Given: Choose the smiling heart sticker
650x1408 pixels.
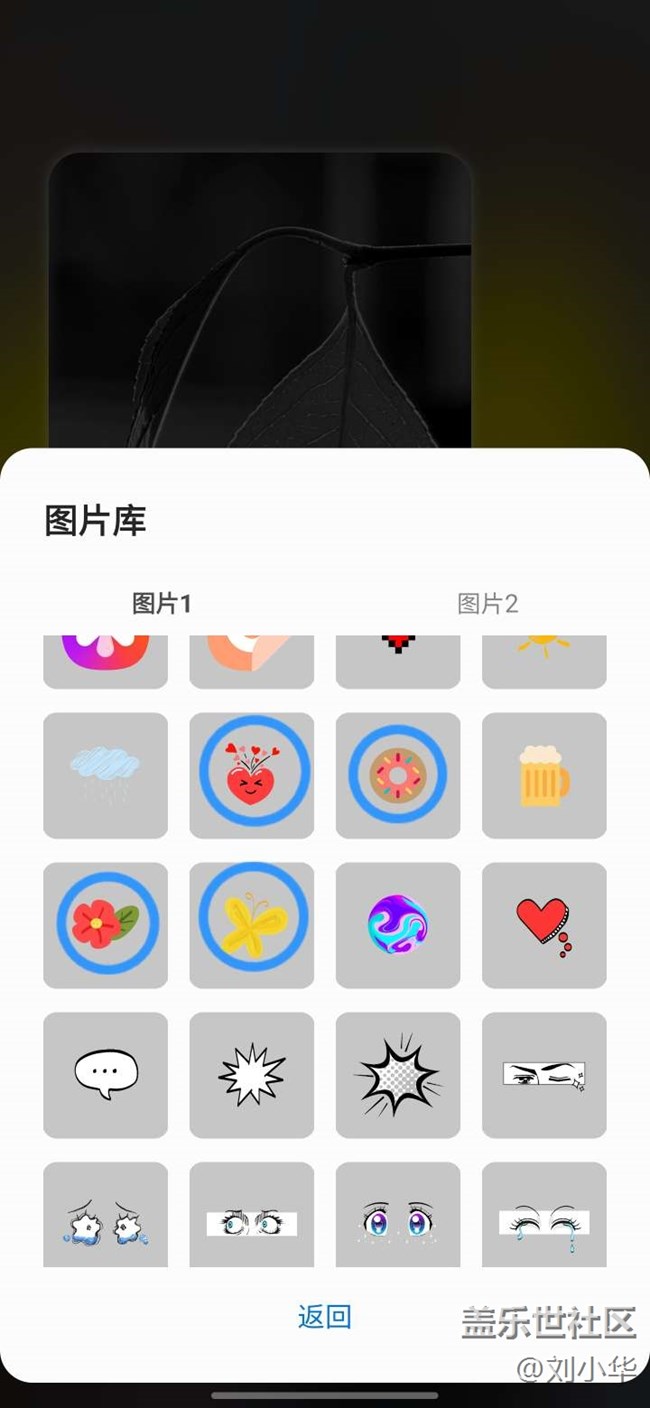Looking at the screenshot, I should point(252,775).
